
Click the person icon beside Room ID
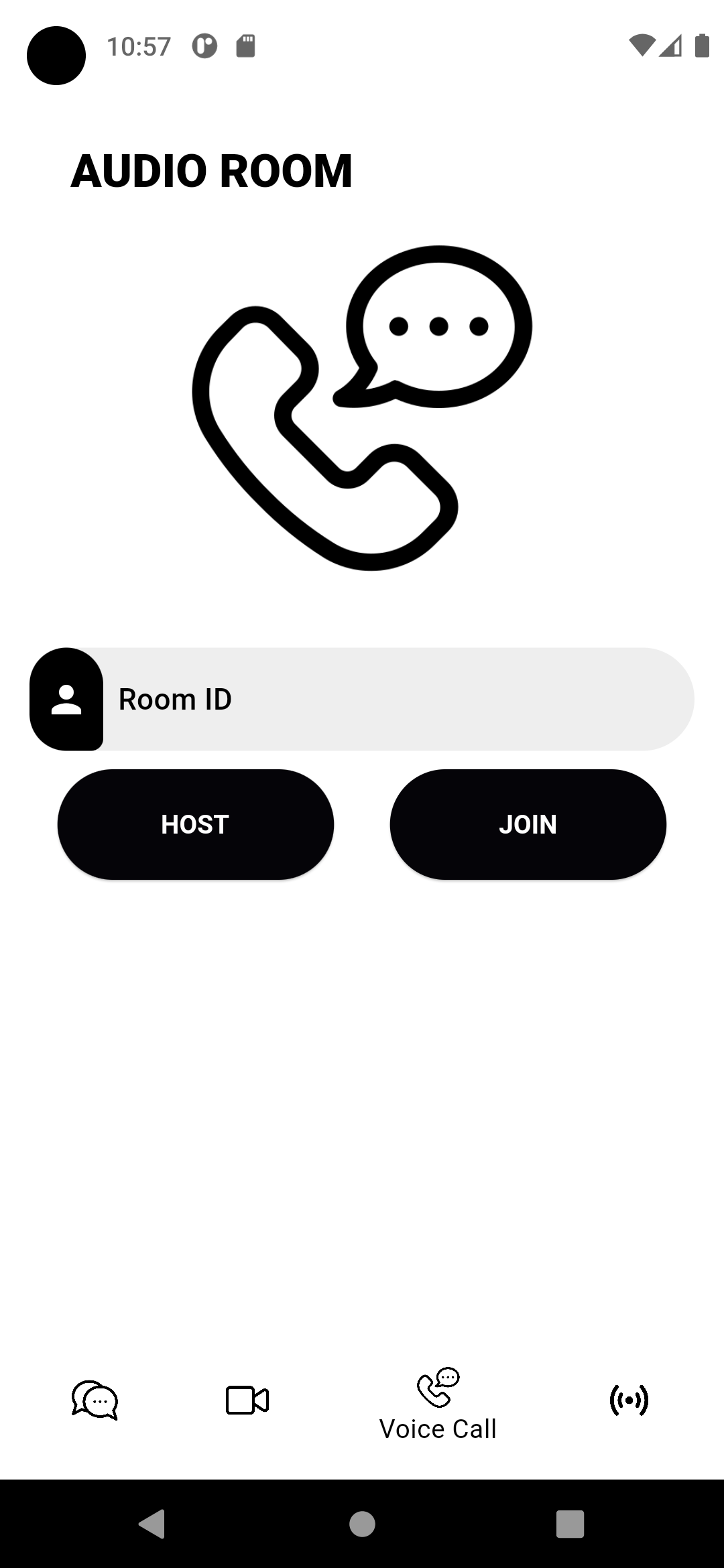coord(66,698)
